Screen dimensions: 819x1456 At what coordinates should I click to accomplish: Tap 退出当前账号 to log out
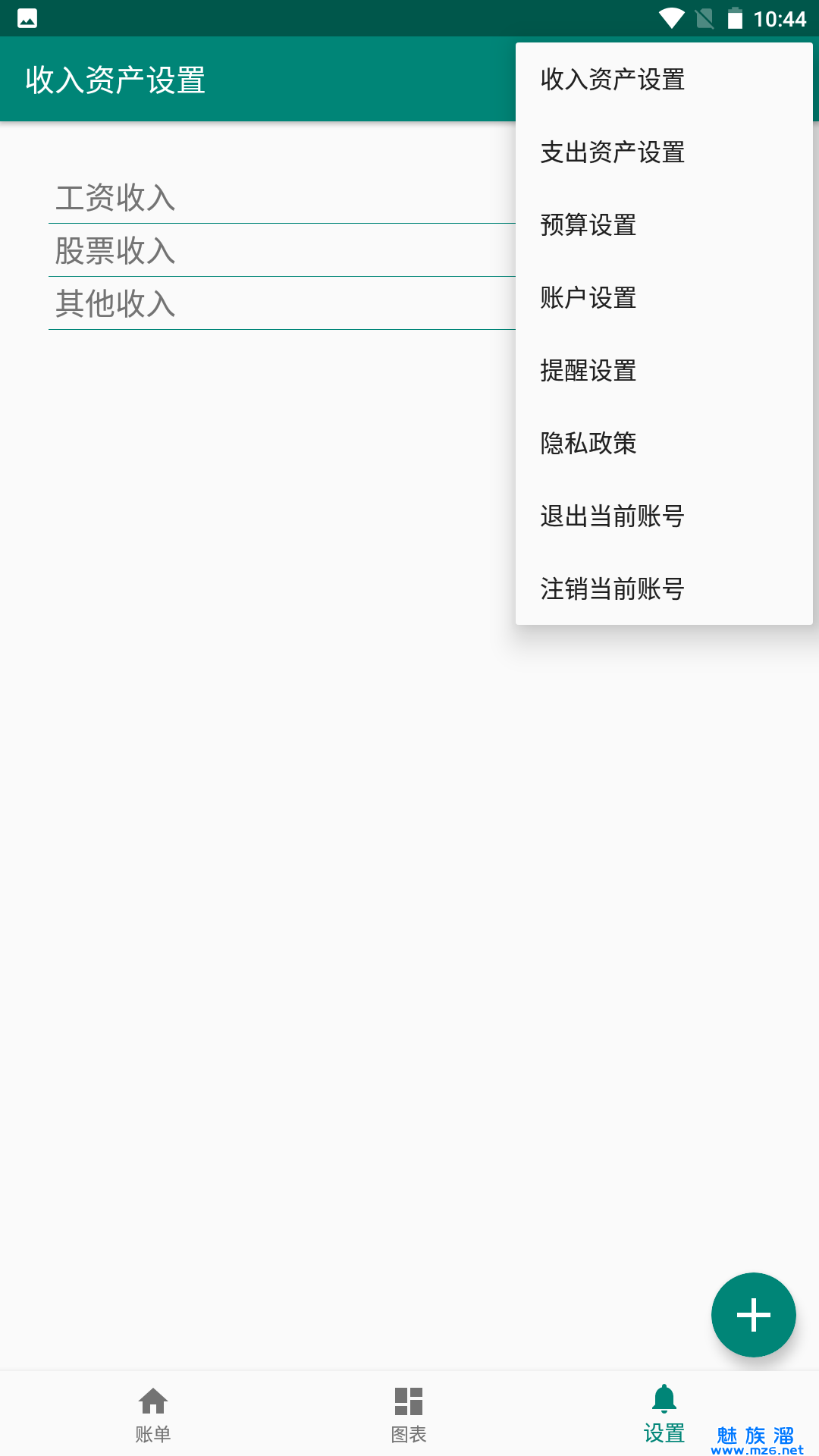613,516
